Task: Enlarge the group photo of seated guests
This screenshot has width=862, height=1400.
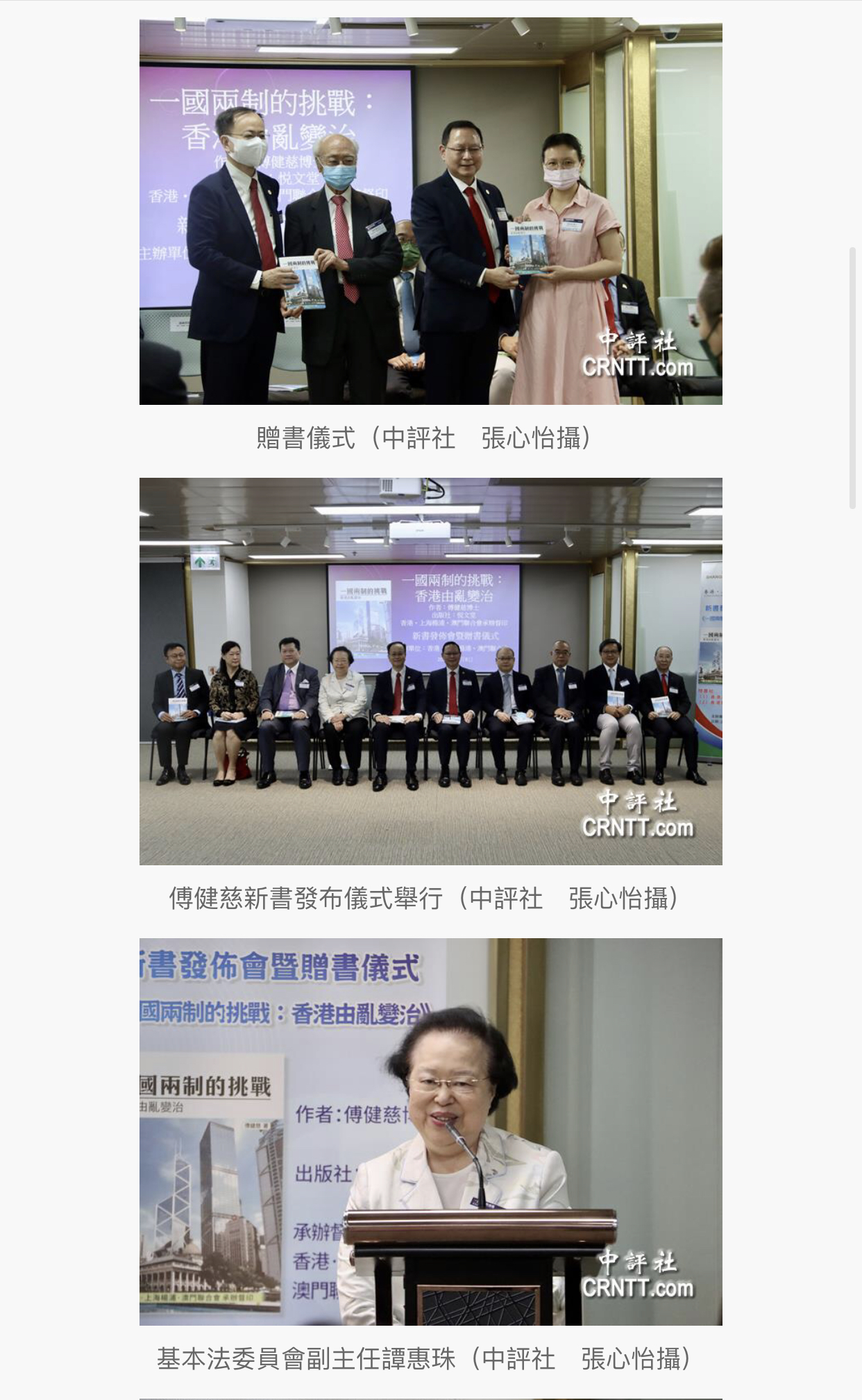Action: point(430,671)
